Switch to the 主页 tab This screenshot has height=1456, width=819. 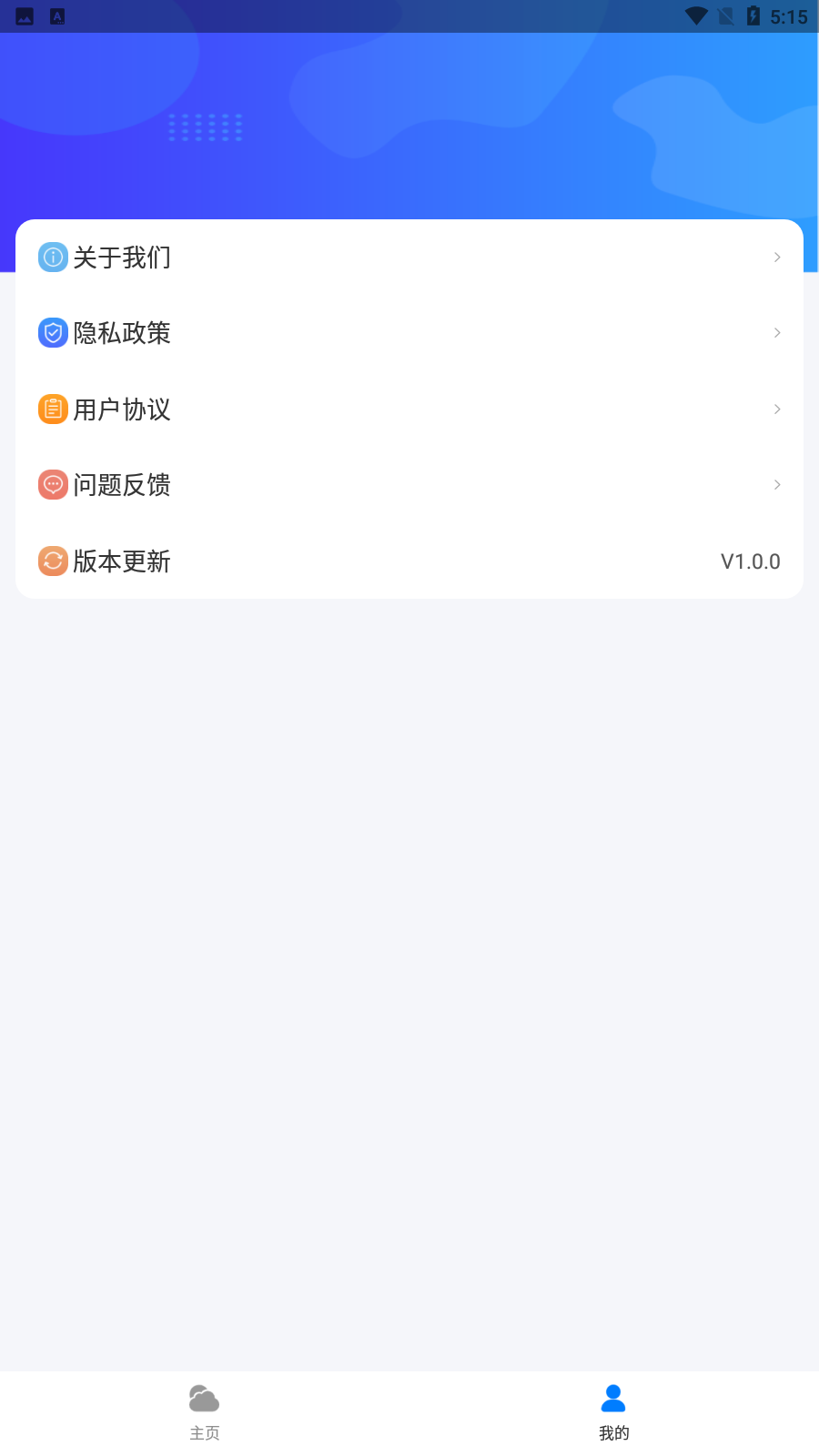point(205,1413)
